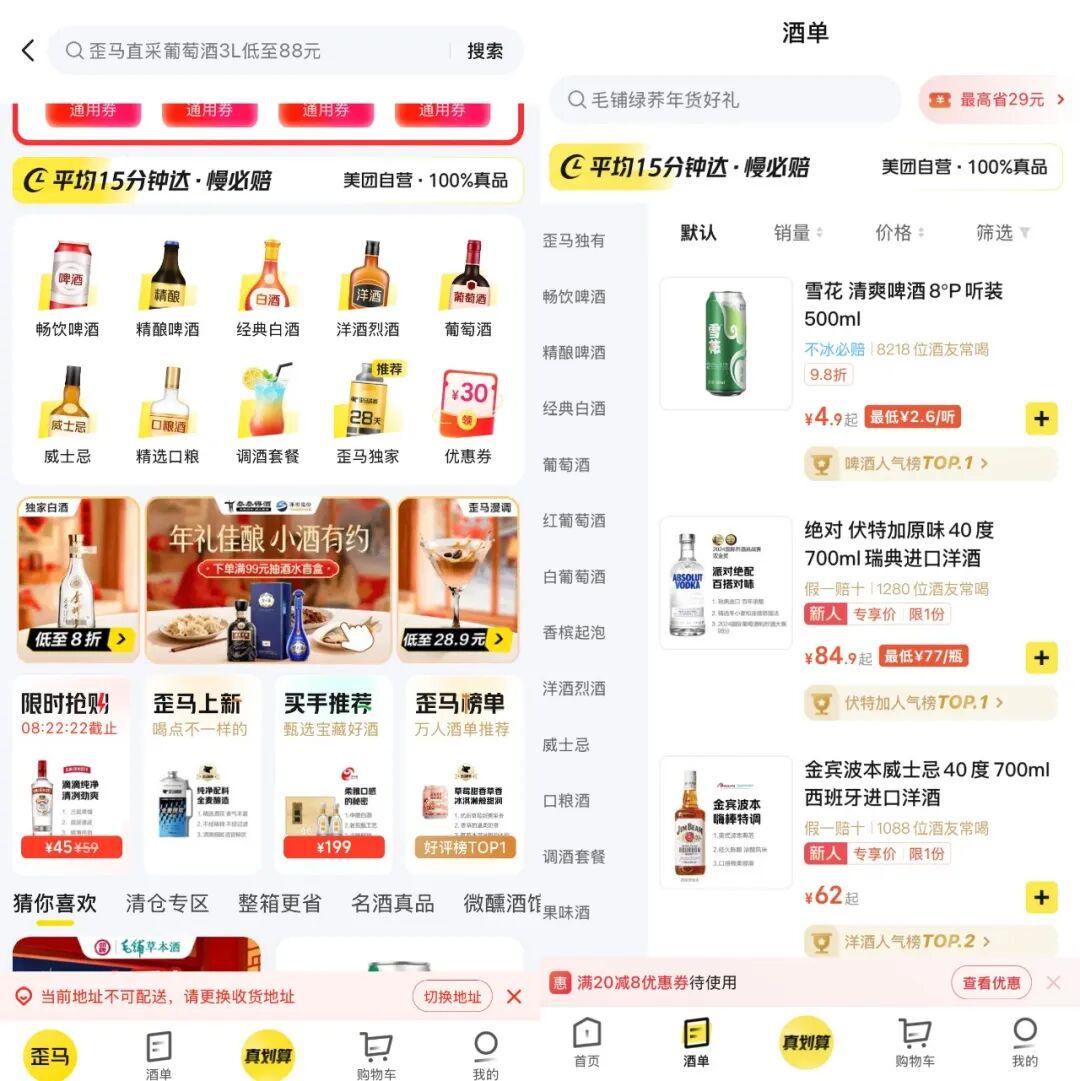The height and width of the screenshot is (1081, 1080).
Task: Toggle the 价格 price sort order
Action: (x=899, y=232)
